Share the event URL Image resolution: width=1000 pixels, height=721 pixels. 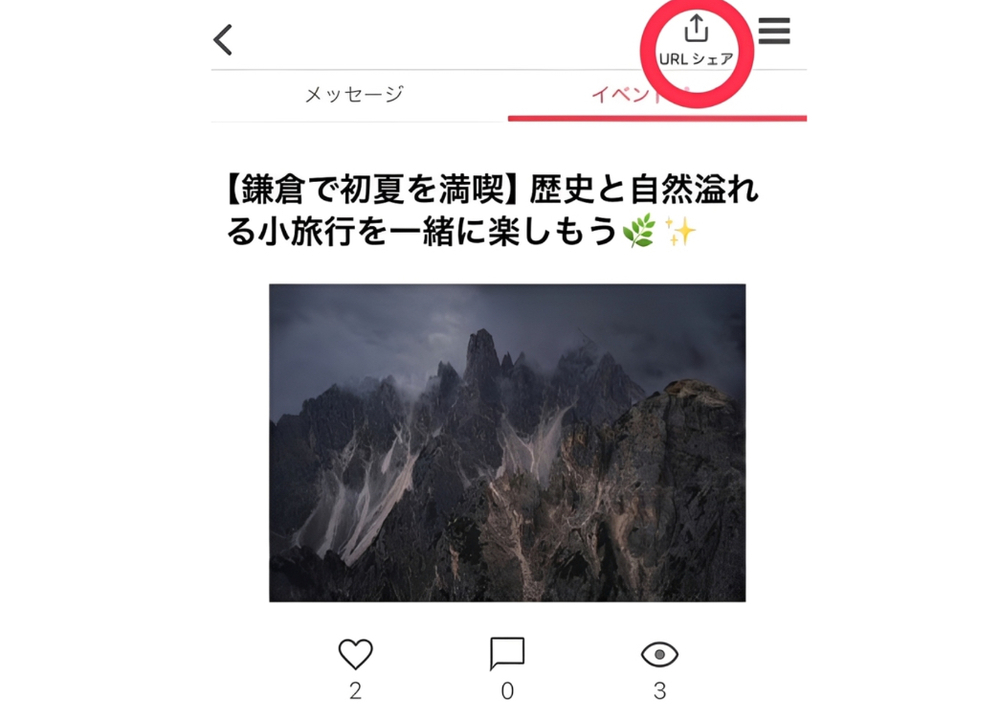(x=696, y=40)
